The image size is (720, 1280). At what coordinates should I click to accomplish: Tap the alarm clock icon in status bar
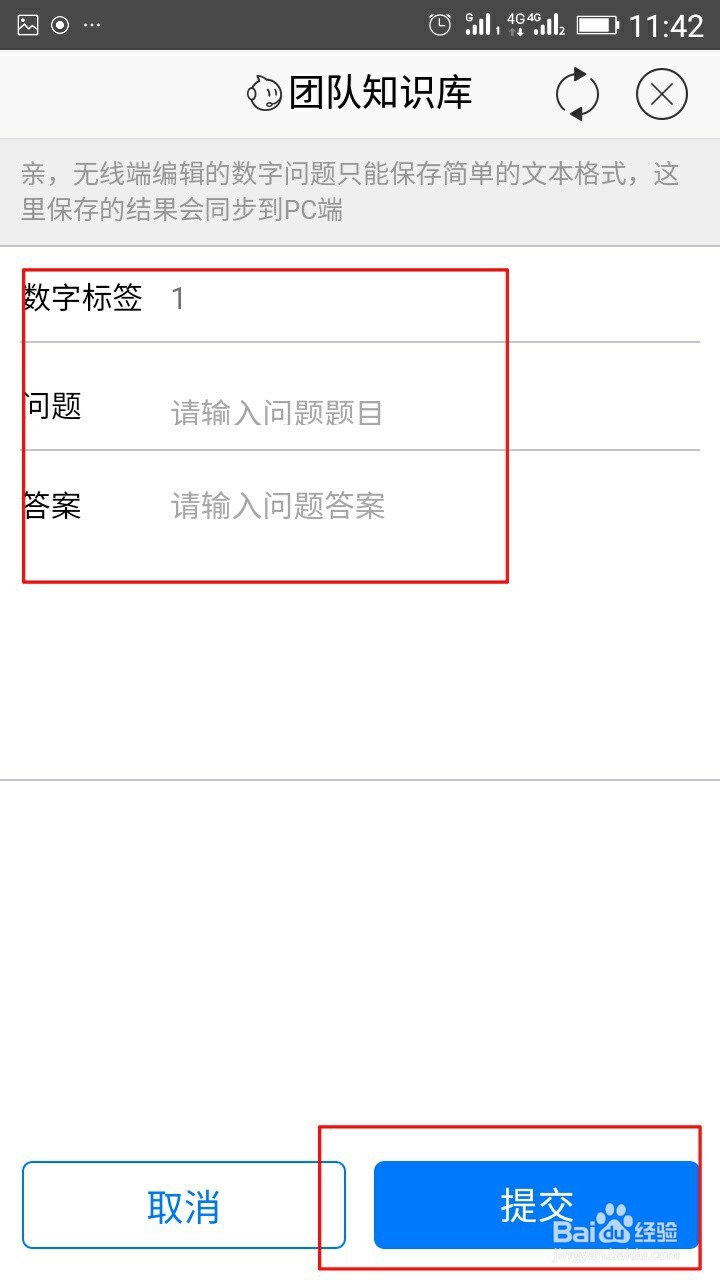tap(440, 23)
